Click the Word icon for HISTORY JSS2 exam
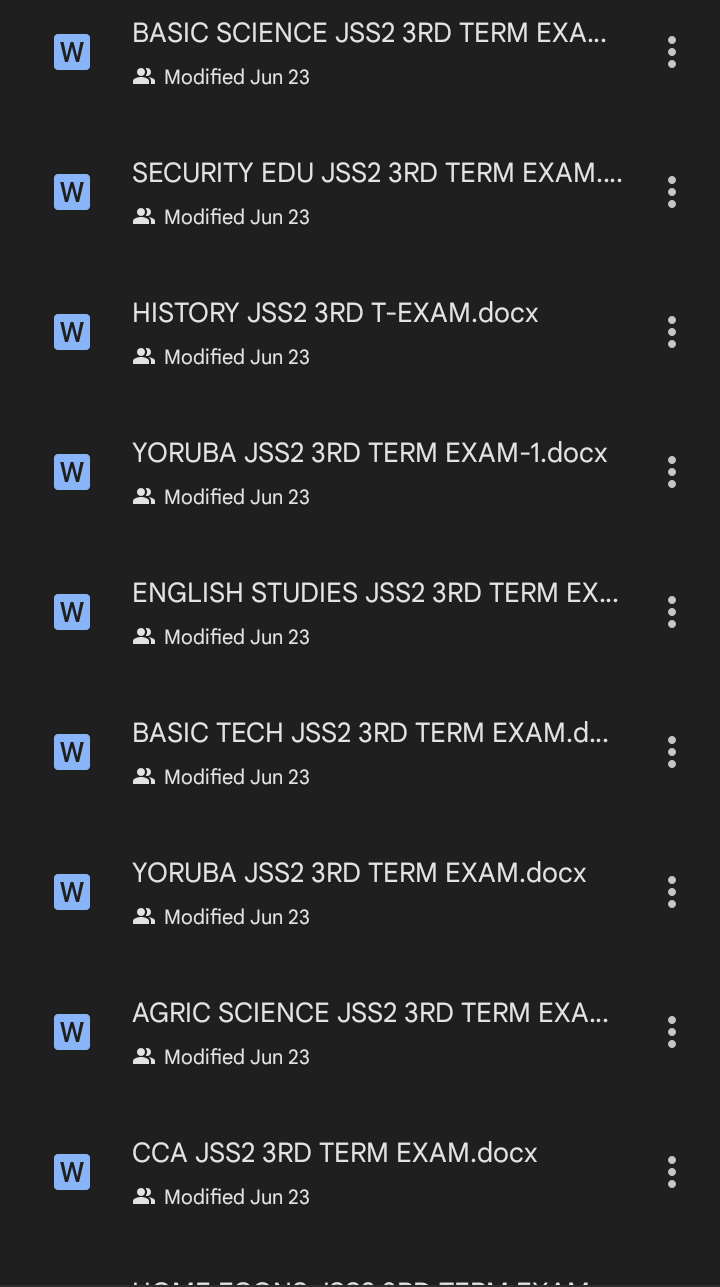 [x=71, y=332]
